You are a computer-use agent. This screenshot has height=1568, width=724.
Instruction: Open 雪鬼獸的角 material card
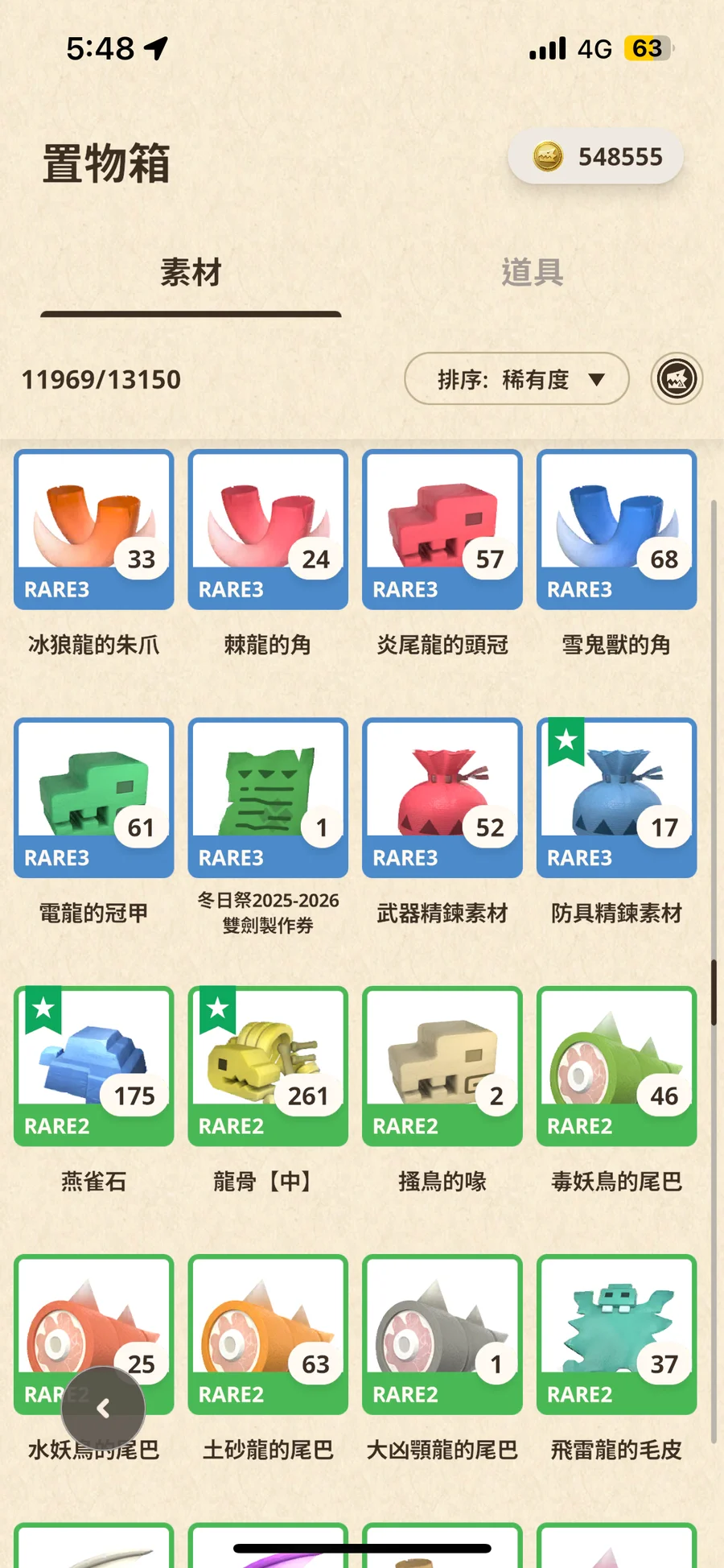616,530
